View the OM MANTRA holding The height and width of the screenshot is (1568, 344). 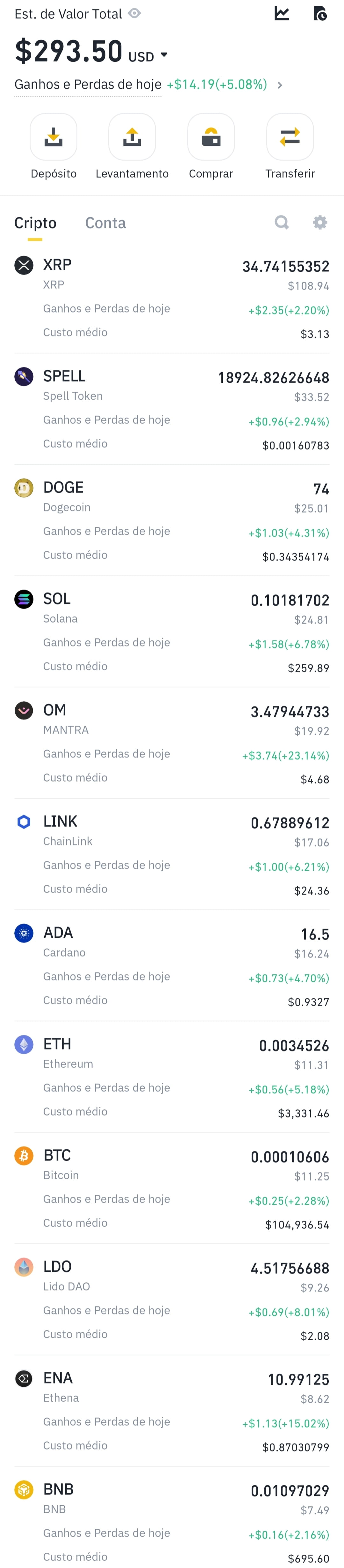[x=172, y=744]
